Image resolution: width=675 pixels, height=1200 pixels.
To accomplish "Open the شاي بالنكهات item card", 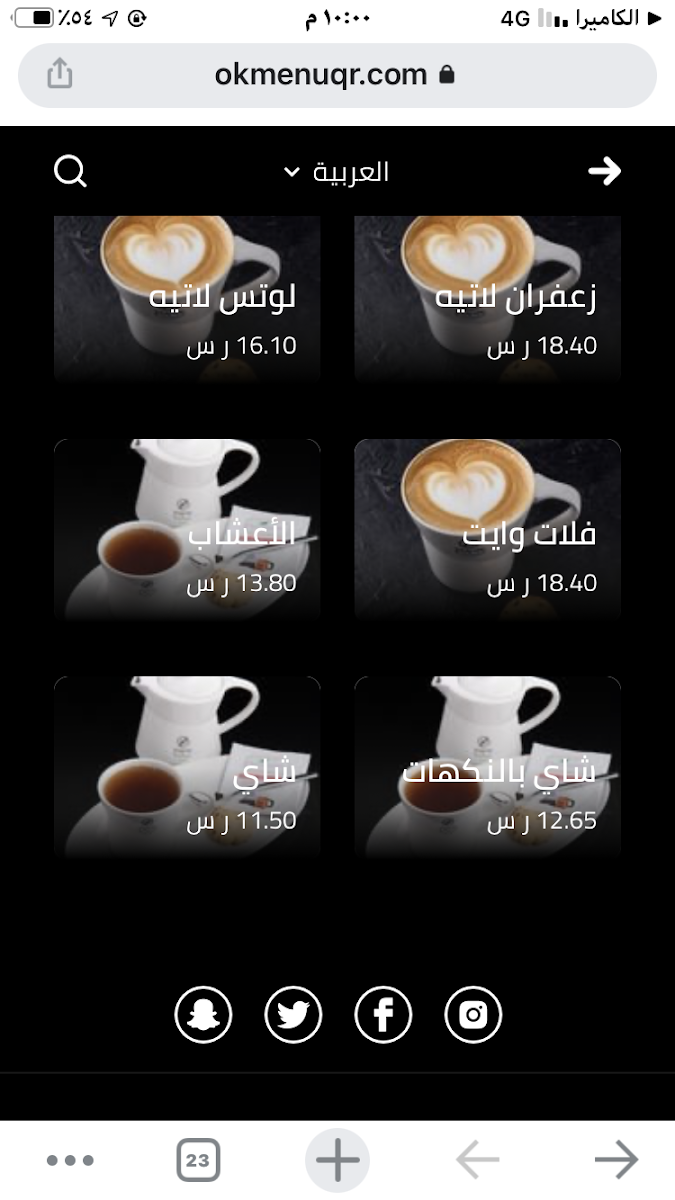I will point(487,767).
